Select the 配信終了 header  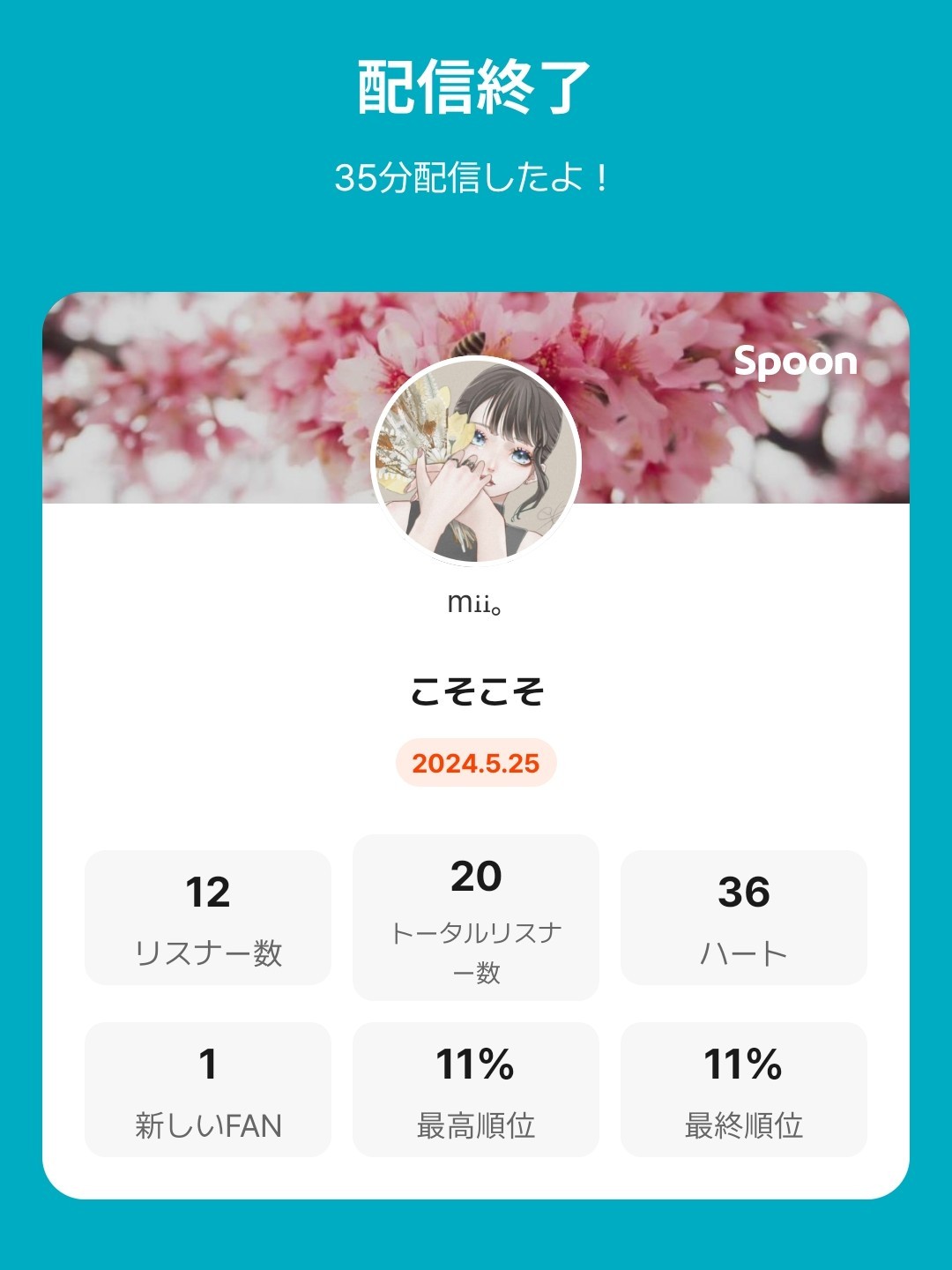pos(476,86)
